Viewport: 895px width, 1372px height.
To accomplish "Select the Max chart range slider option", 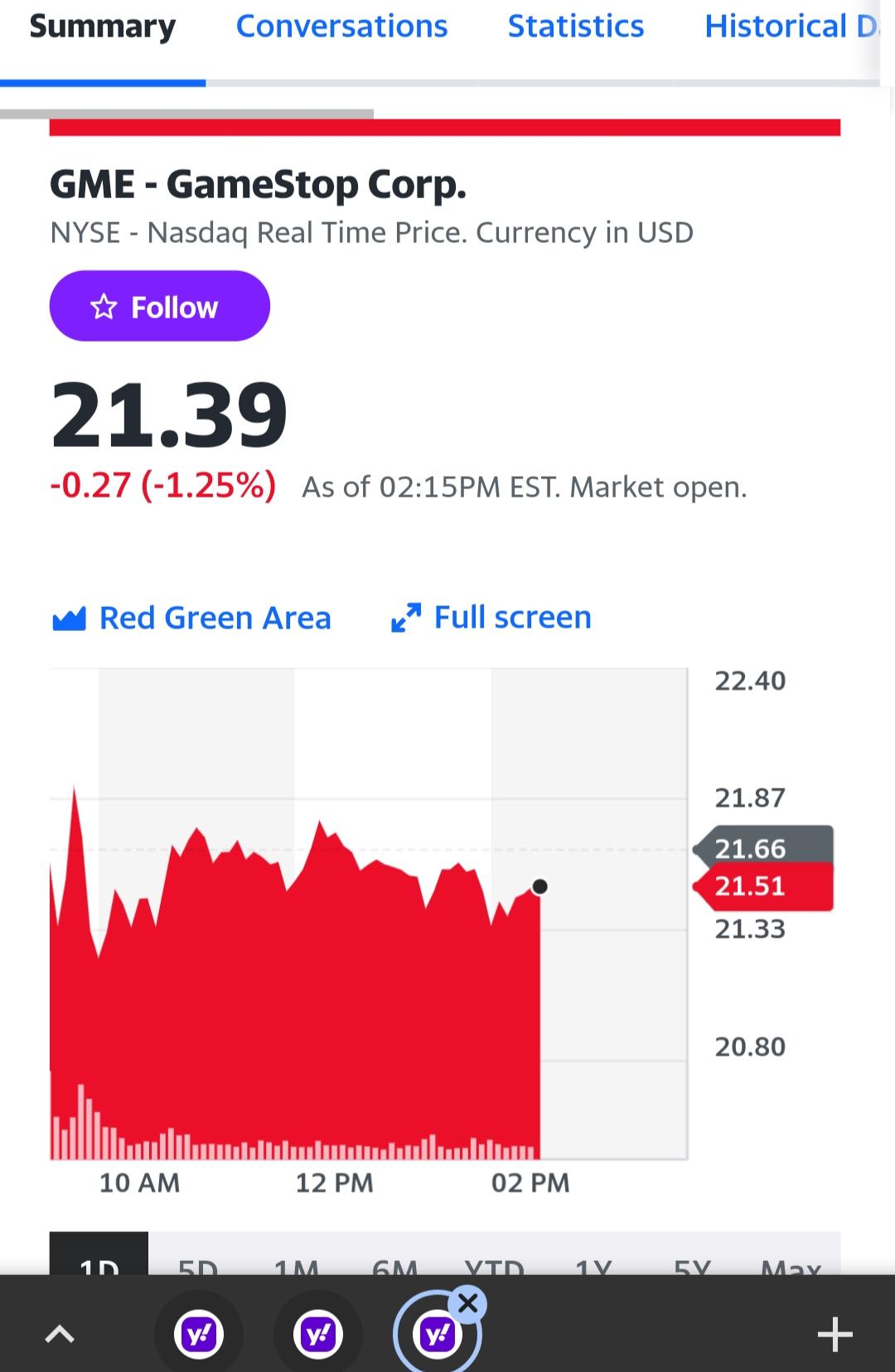I will [x=789, y=1267].
